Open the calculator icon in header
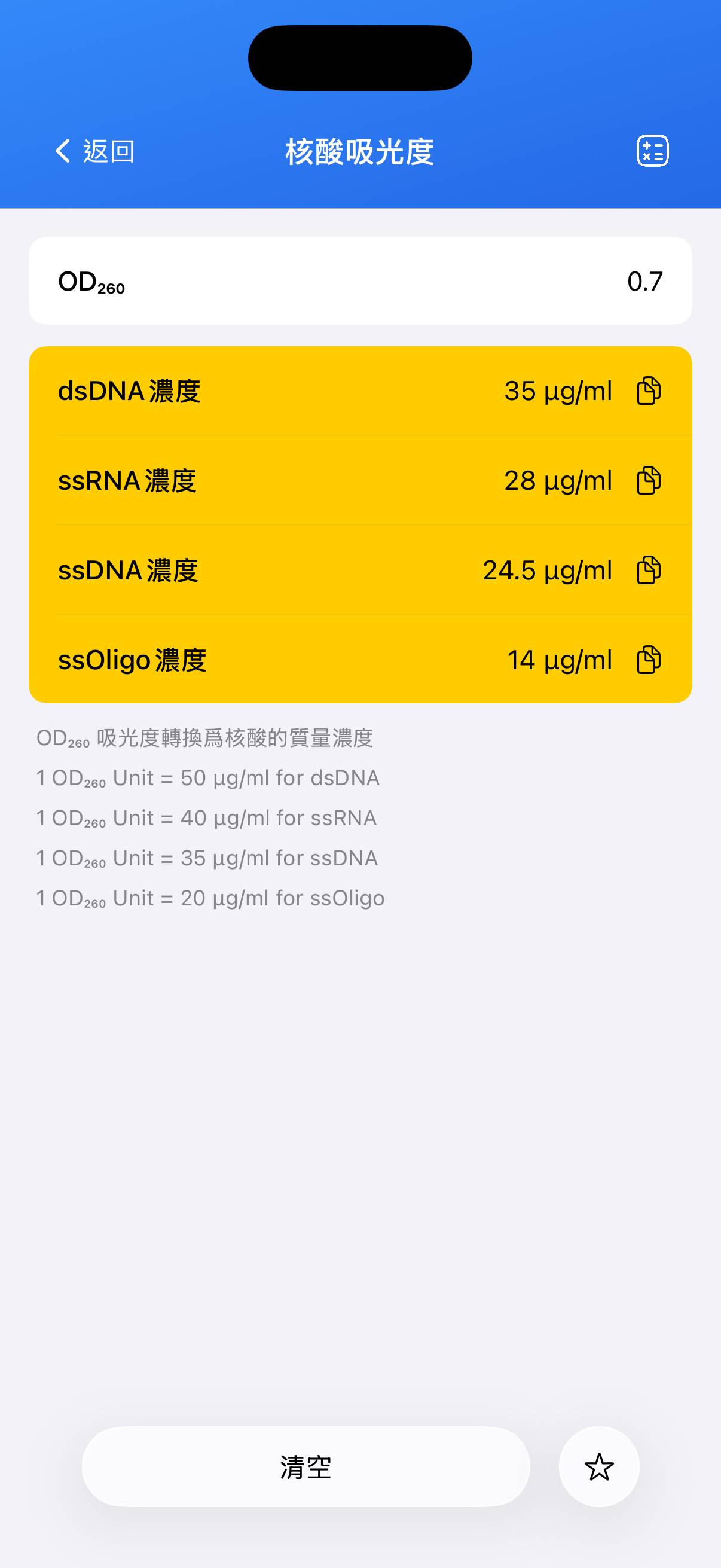The image size is (721, 1568). tap(652, 151)
